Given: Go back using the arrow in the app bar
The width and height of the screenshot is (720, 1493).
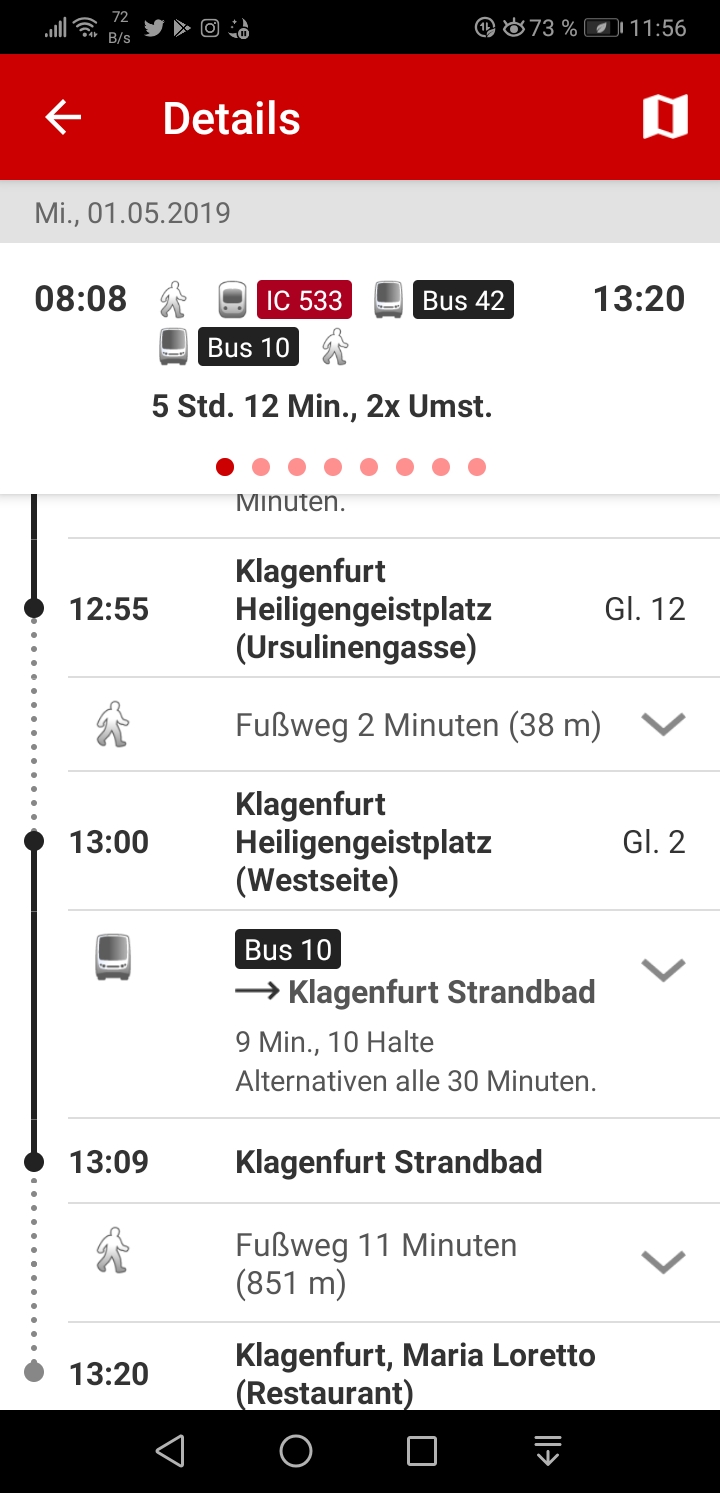Looking at the screenshot, I should click(63, 118).
